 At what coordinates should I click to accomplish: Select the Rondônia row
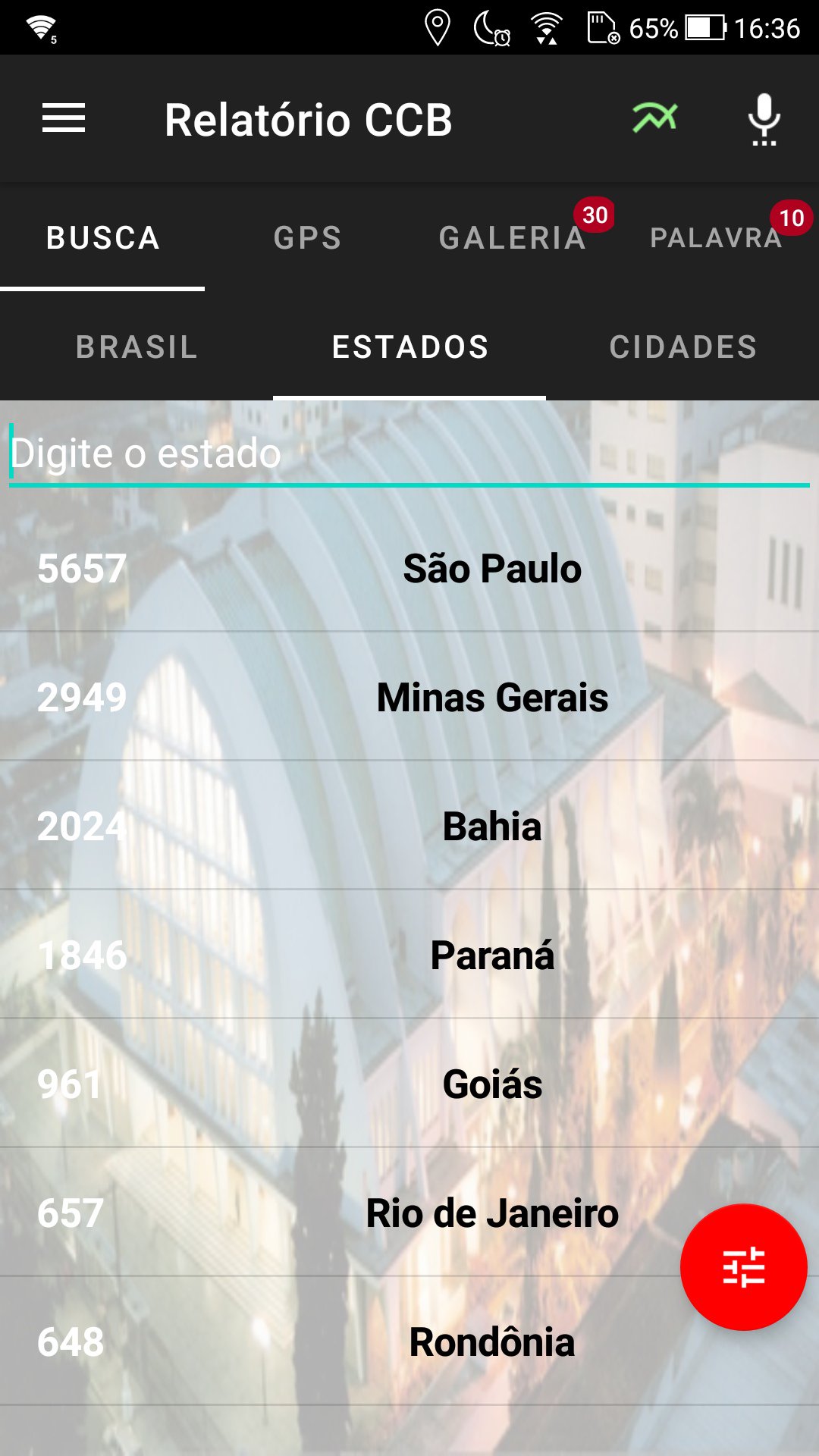click(x=409, y=1341)
